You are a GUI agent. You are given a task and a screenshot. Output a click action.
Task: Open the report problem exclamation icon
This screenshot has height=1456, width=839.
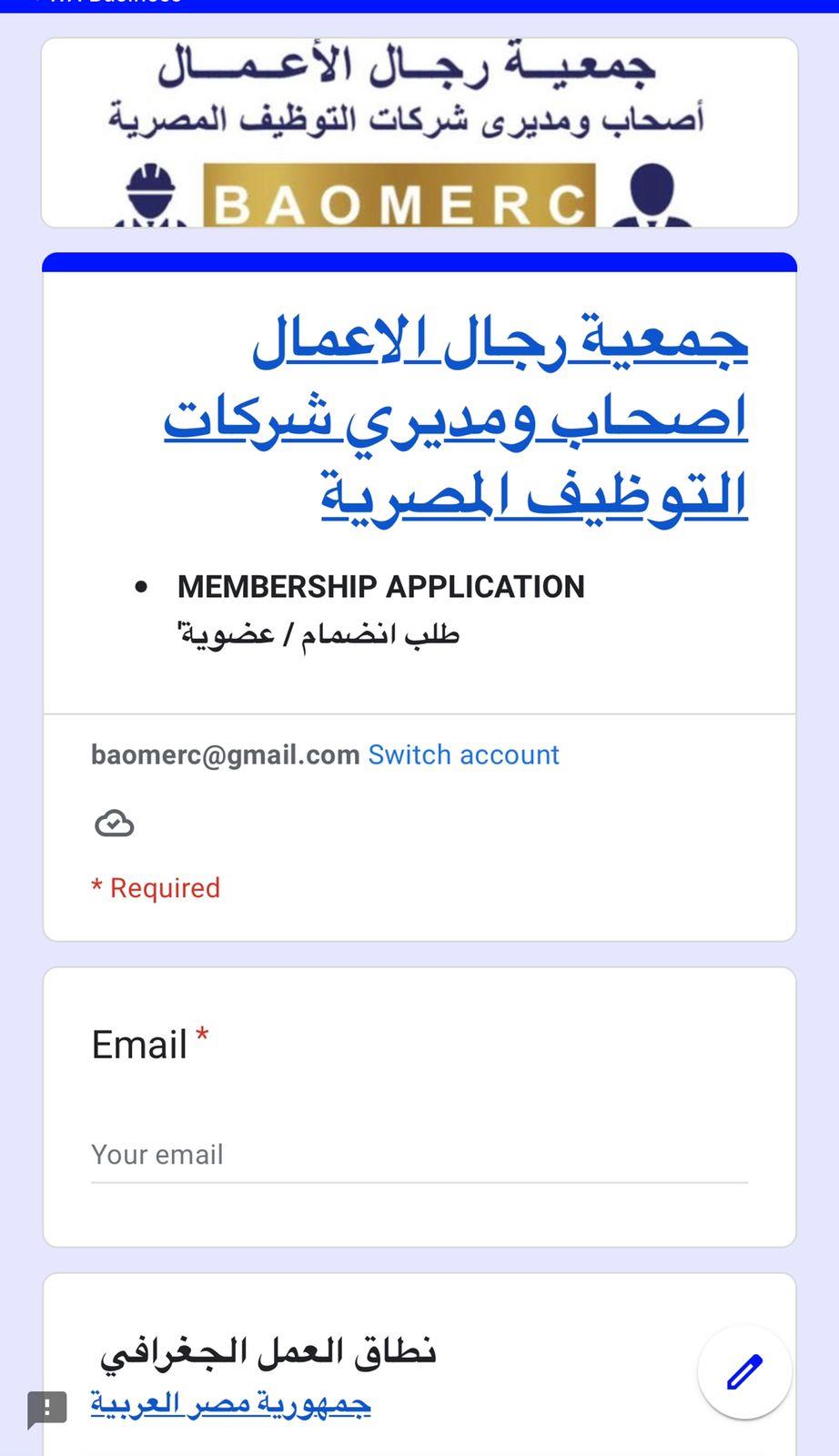click(x=47, y=1408)
